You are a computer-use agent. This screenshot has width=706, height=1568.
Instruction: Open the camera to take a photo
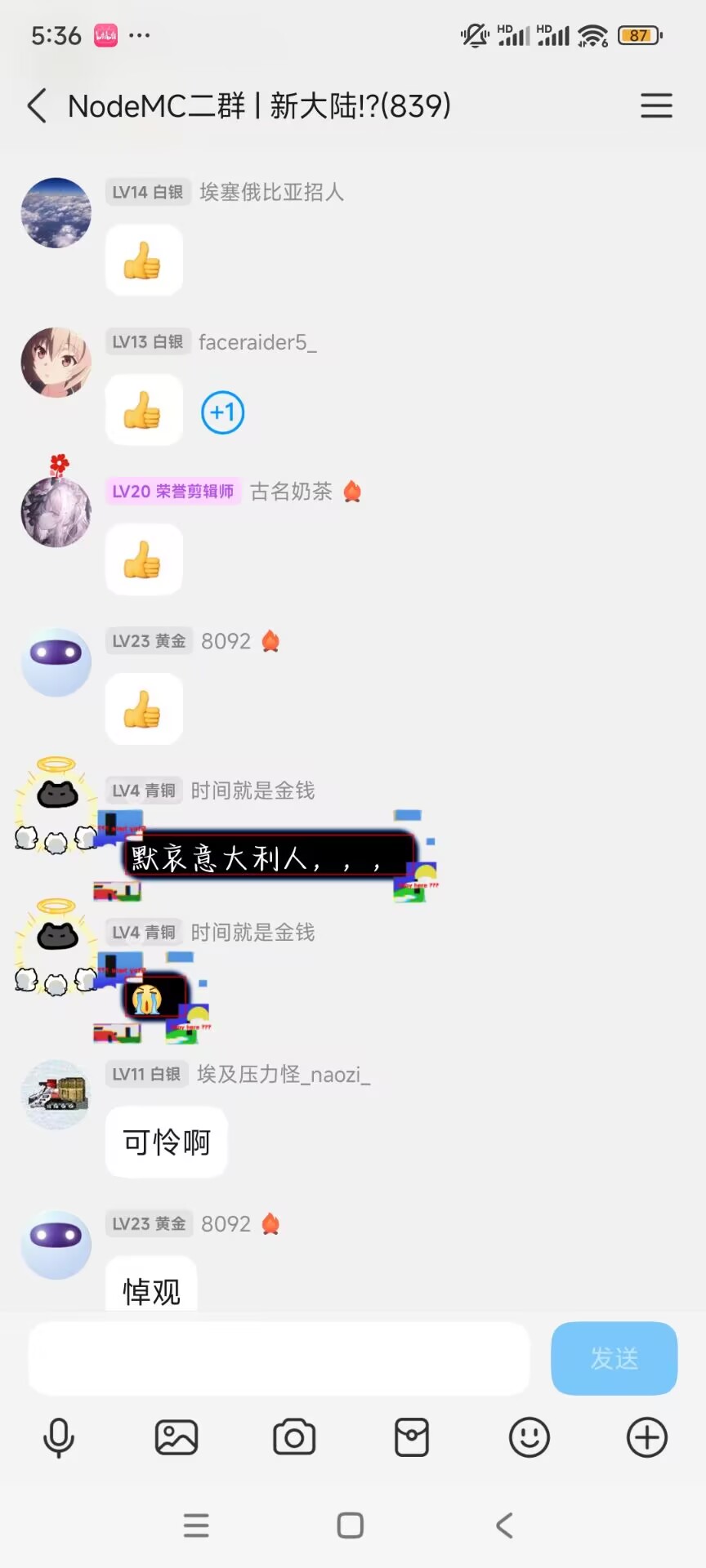pyautogui.click(x=294, y=1437)
